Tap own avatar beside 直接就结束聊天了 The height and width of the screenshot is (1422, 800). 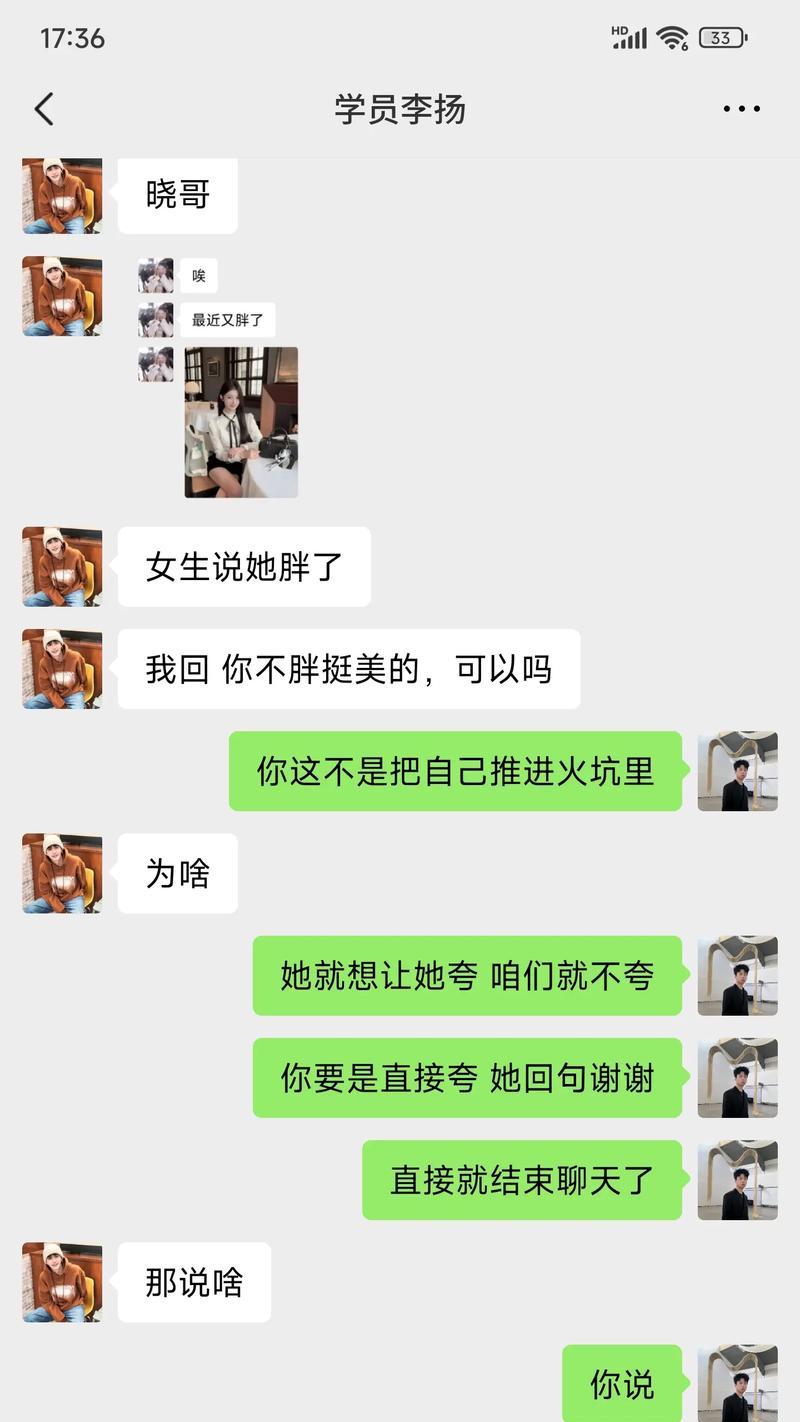click(x=737, y=1180)
